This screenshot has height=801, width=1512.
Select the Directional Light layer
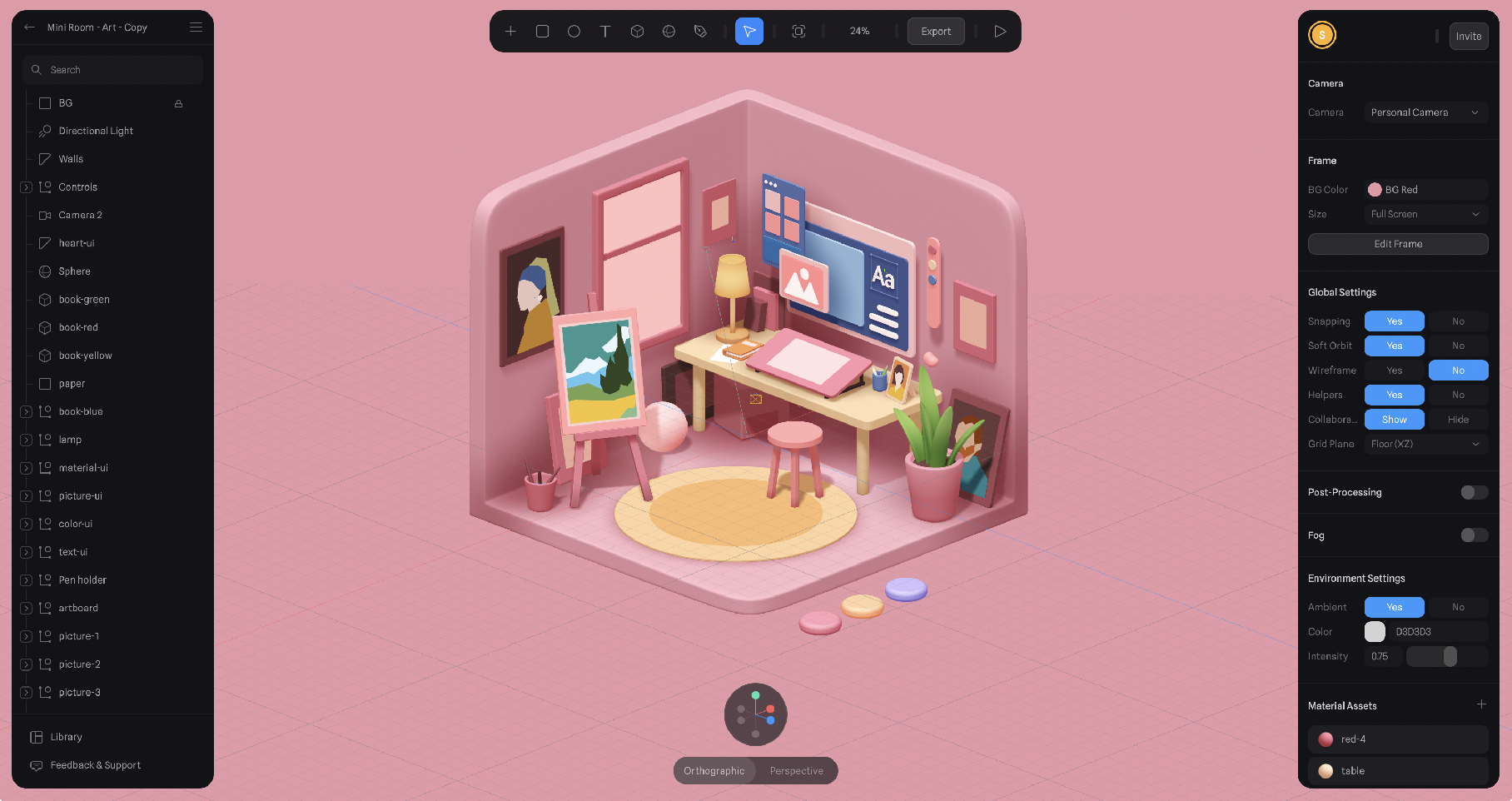tap(96, 131)
